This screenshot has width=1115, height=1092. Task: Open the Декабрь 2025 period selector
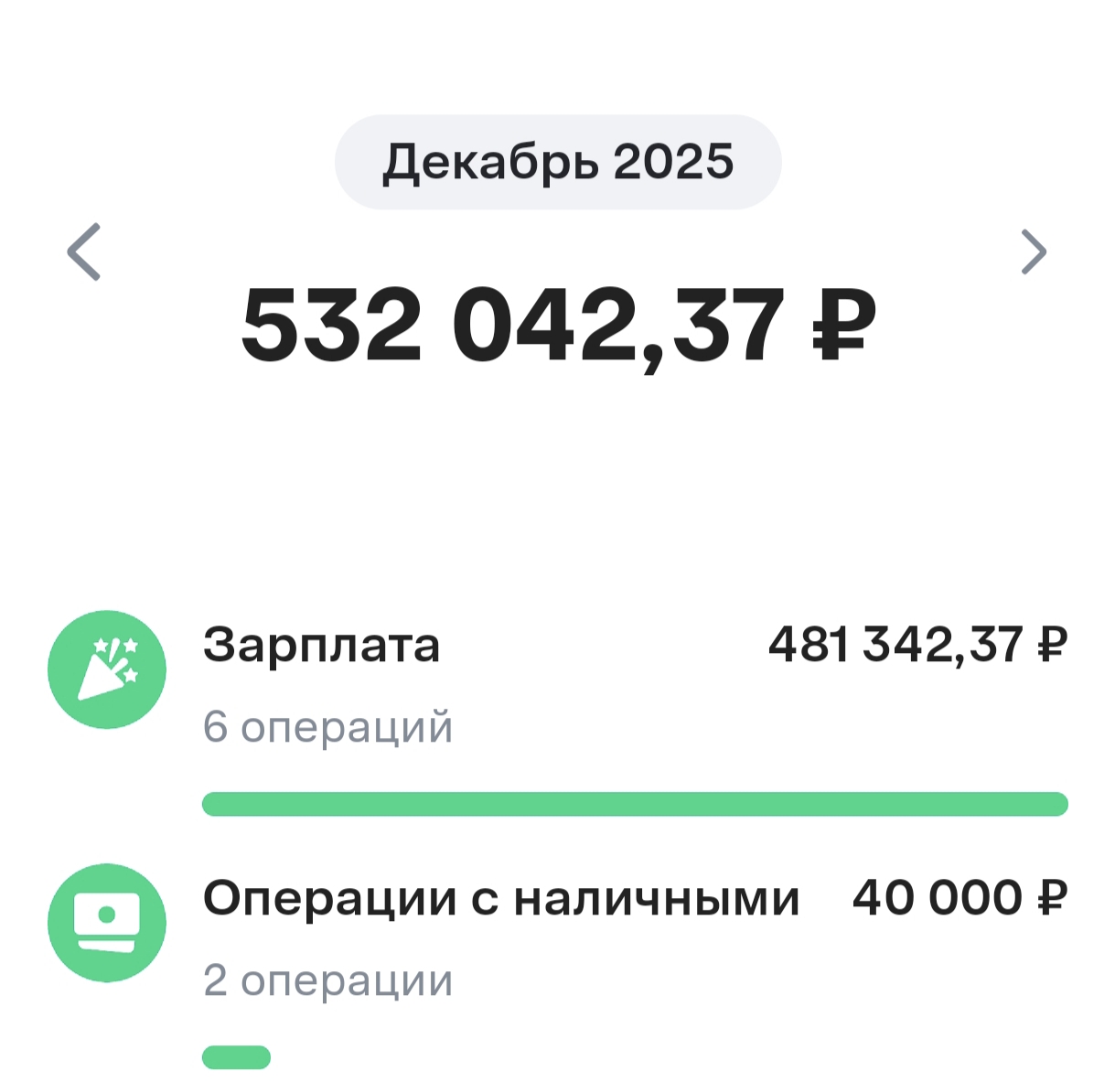[x=558, y=163]
